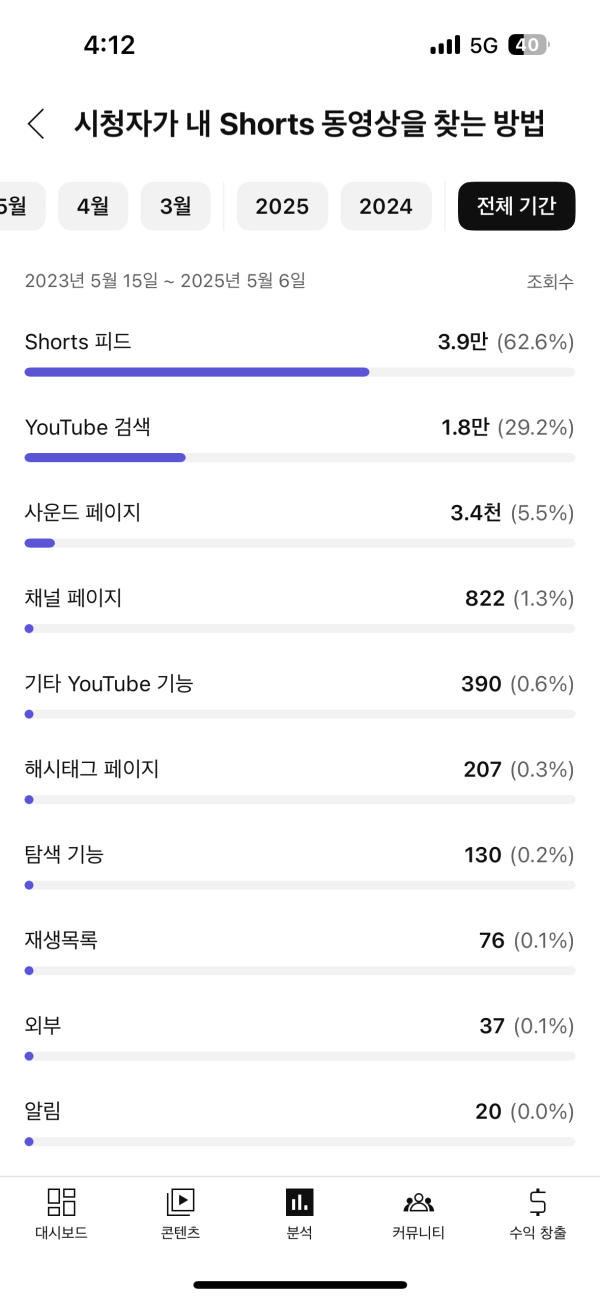Switch to the 수익 창출 tab

(537, 1214)
